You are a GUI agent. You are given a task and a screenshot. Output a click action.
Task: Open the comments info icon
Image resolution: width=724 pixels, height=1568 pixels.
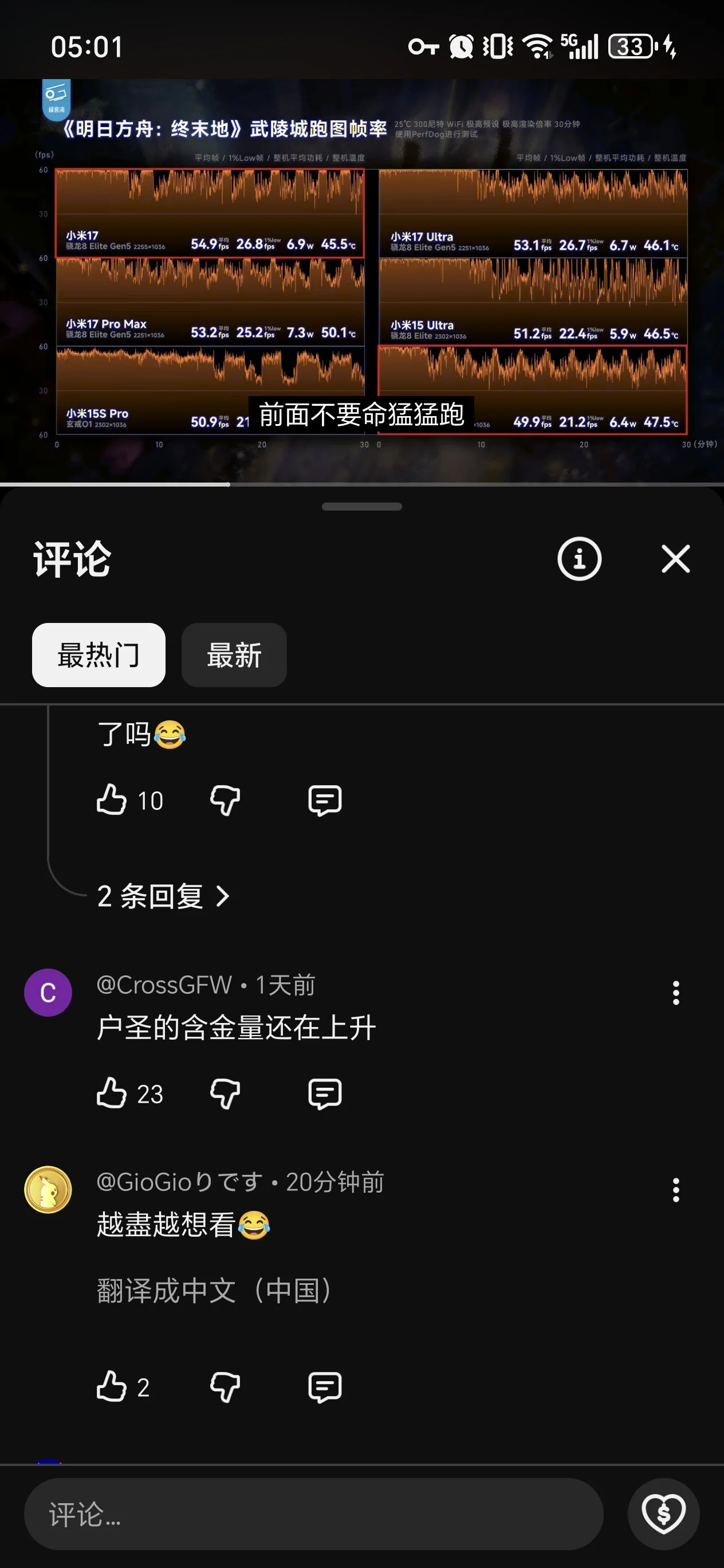[x=579, y=559]
